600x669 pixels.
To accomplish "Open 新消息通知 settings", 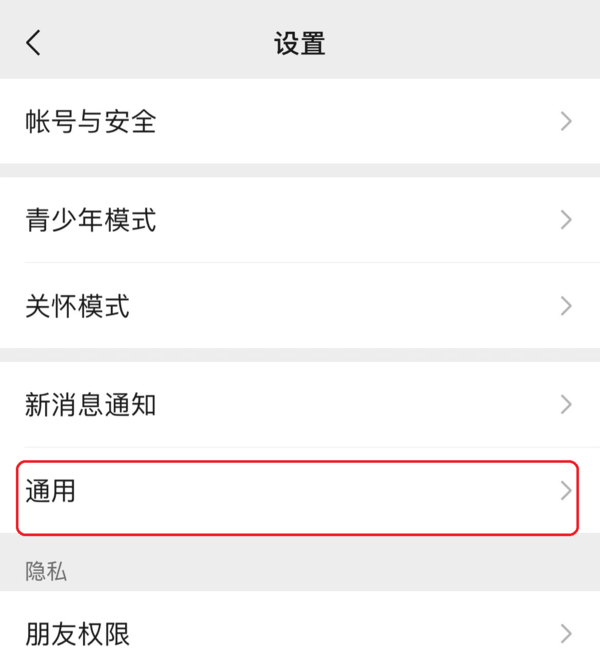I will click(300, 405).
